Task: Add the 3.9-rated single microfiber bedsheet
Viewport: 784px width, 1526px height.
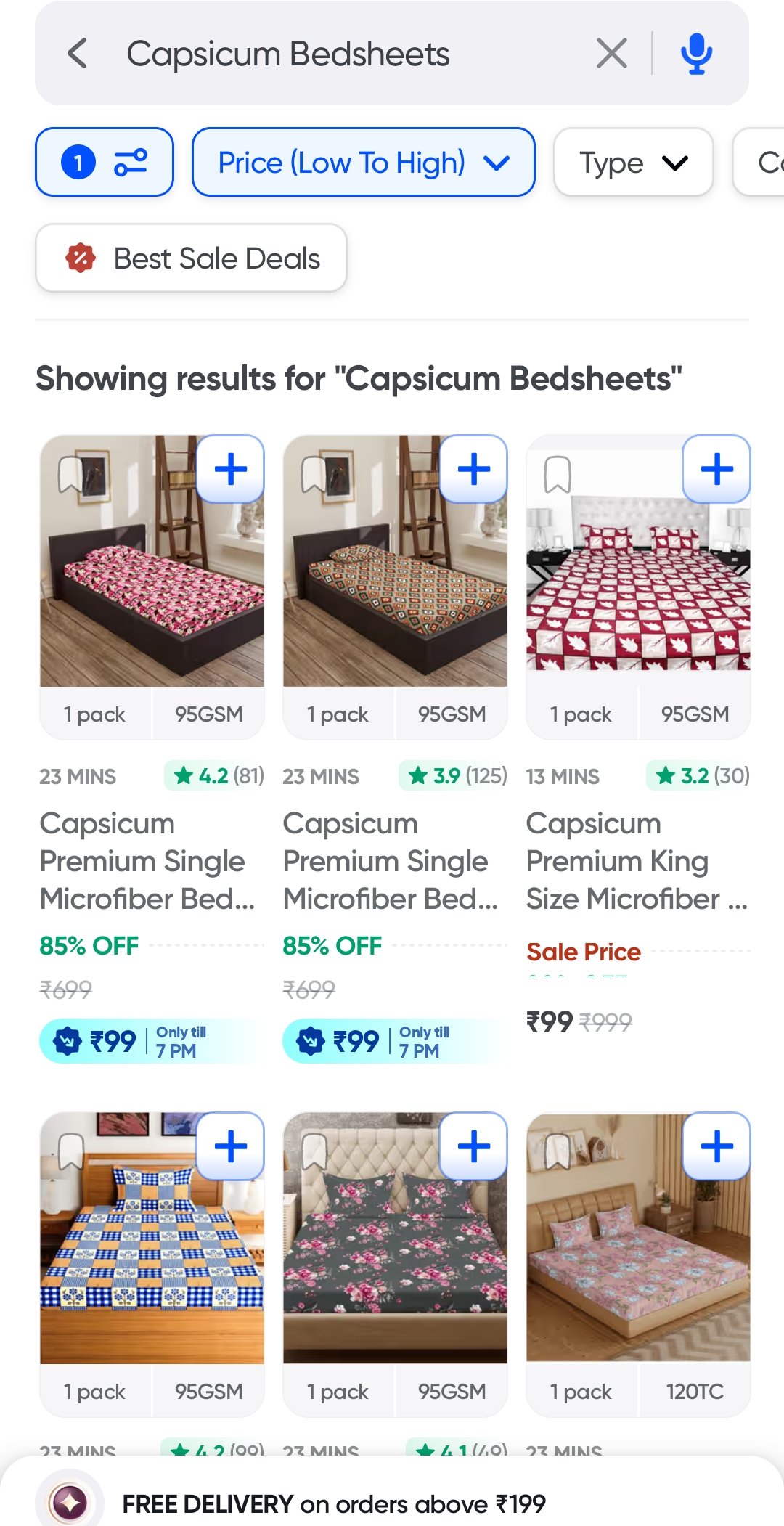Action: (x=474, y=469)
